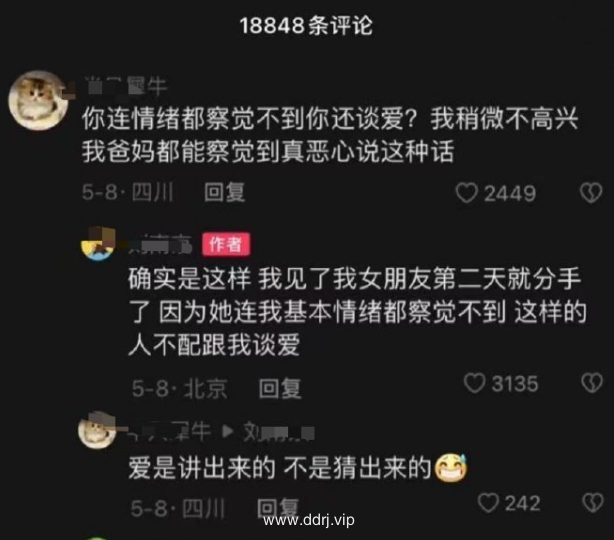Open the avatar beside the 爱是讲出来的 reply
Image resolution: width=614 pixels, height=540 pixels.
(98, 431)
